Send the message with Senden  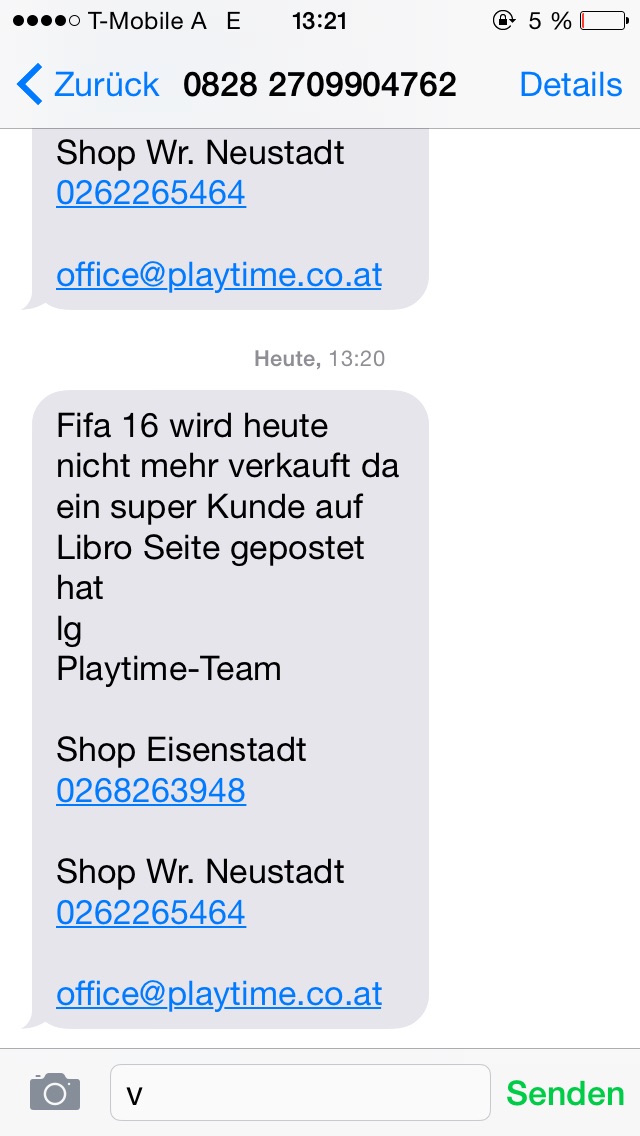coord(565,1093)
